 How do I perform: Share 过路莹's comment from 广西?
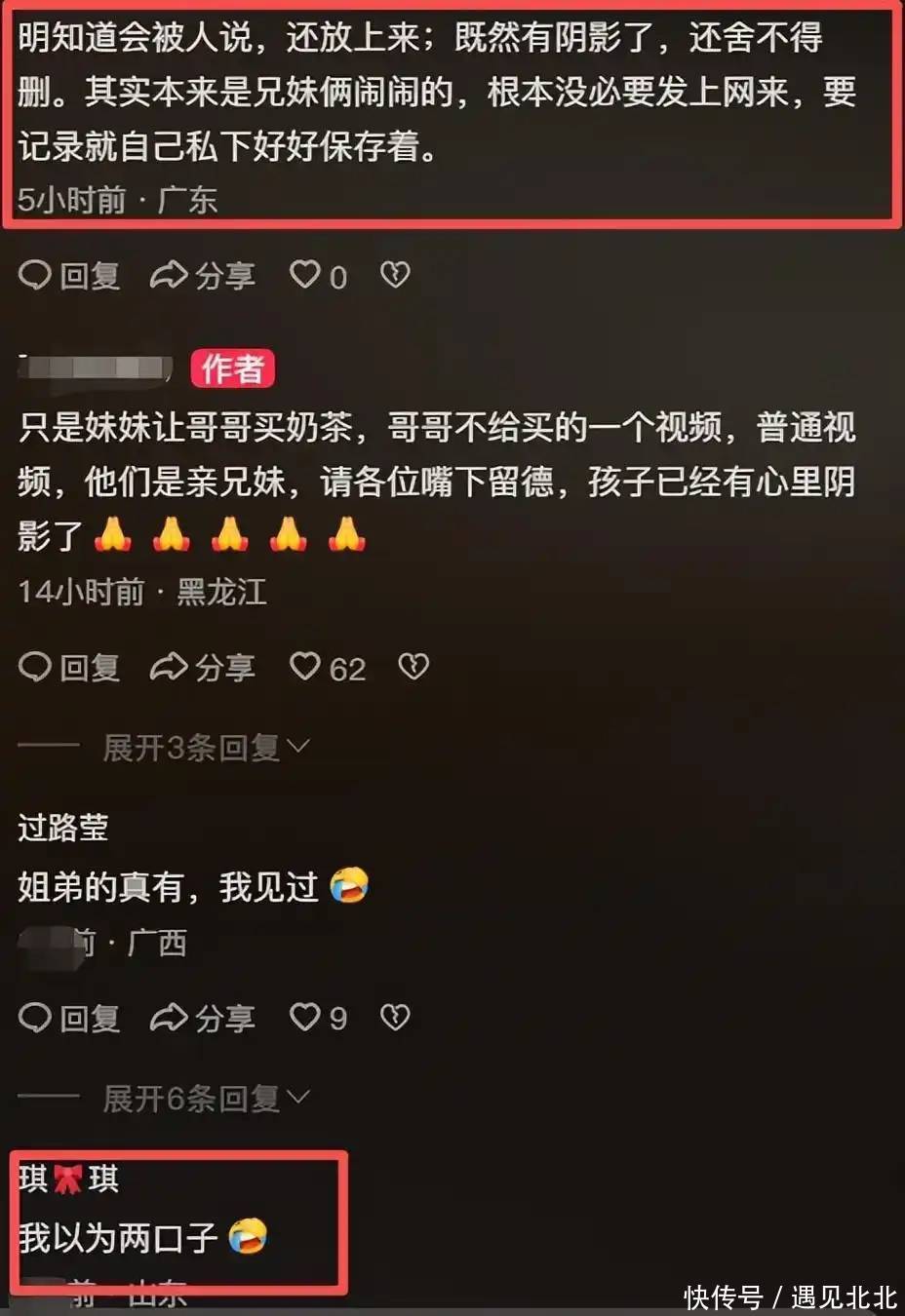point(203,1019)
